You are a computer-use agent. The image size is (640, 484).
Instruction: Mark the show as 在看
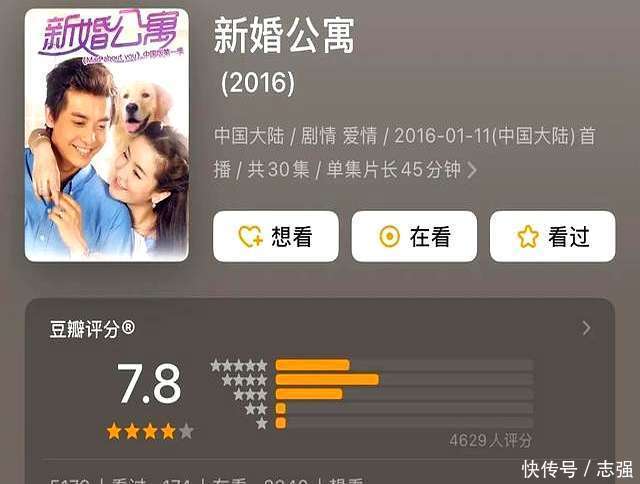pos(414,236)
